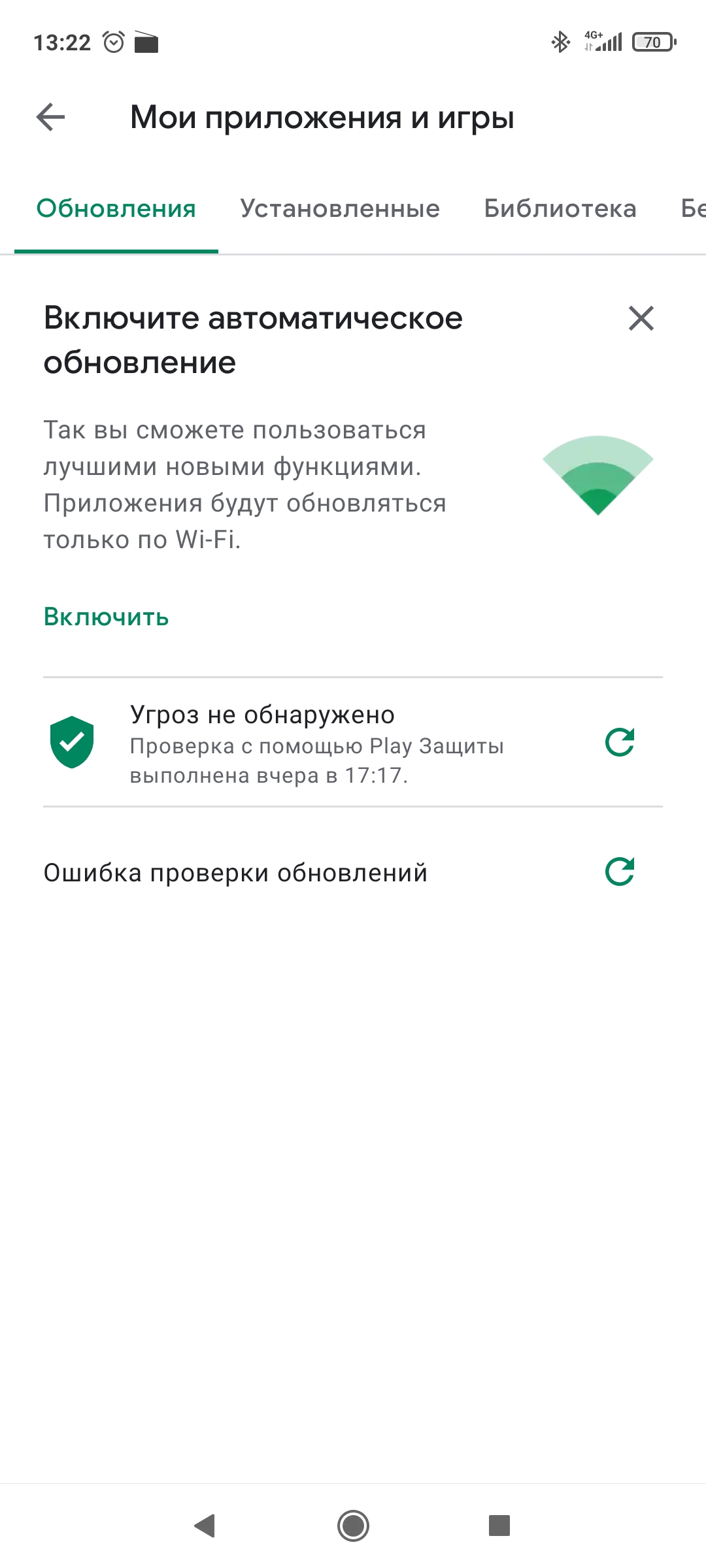The image size is (706, 1568).
Task: Dismiss the automatic update banner
Action: click(x=641, y=319)
